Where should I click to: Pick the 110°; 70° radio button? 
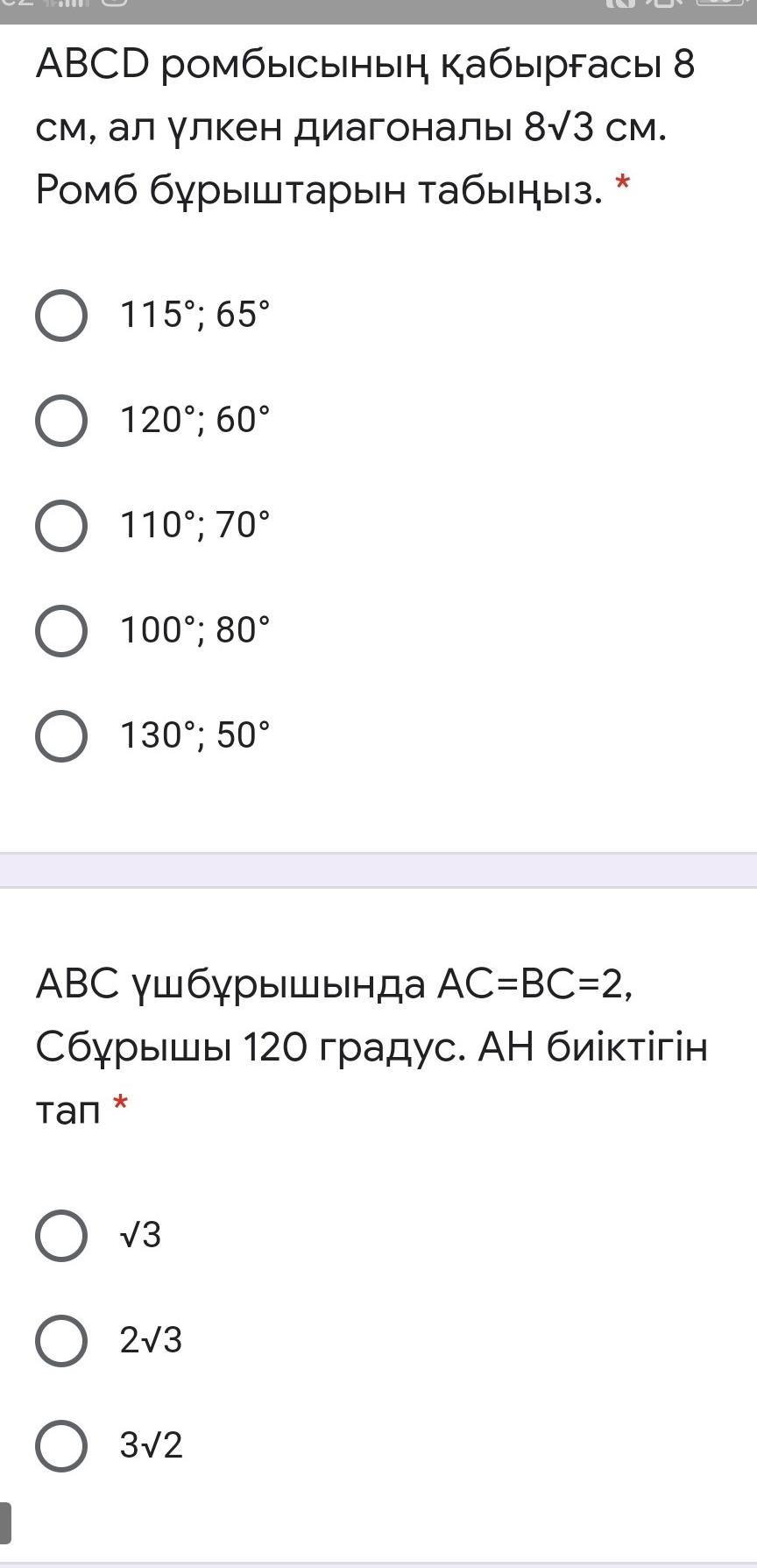[61, 526]
